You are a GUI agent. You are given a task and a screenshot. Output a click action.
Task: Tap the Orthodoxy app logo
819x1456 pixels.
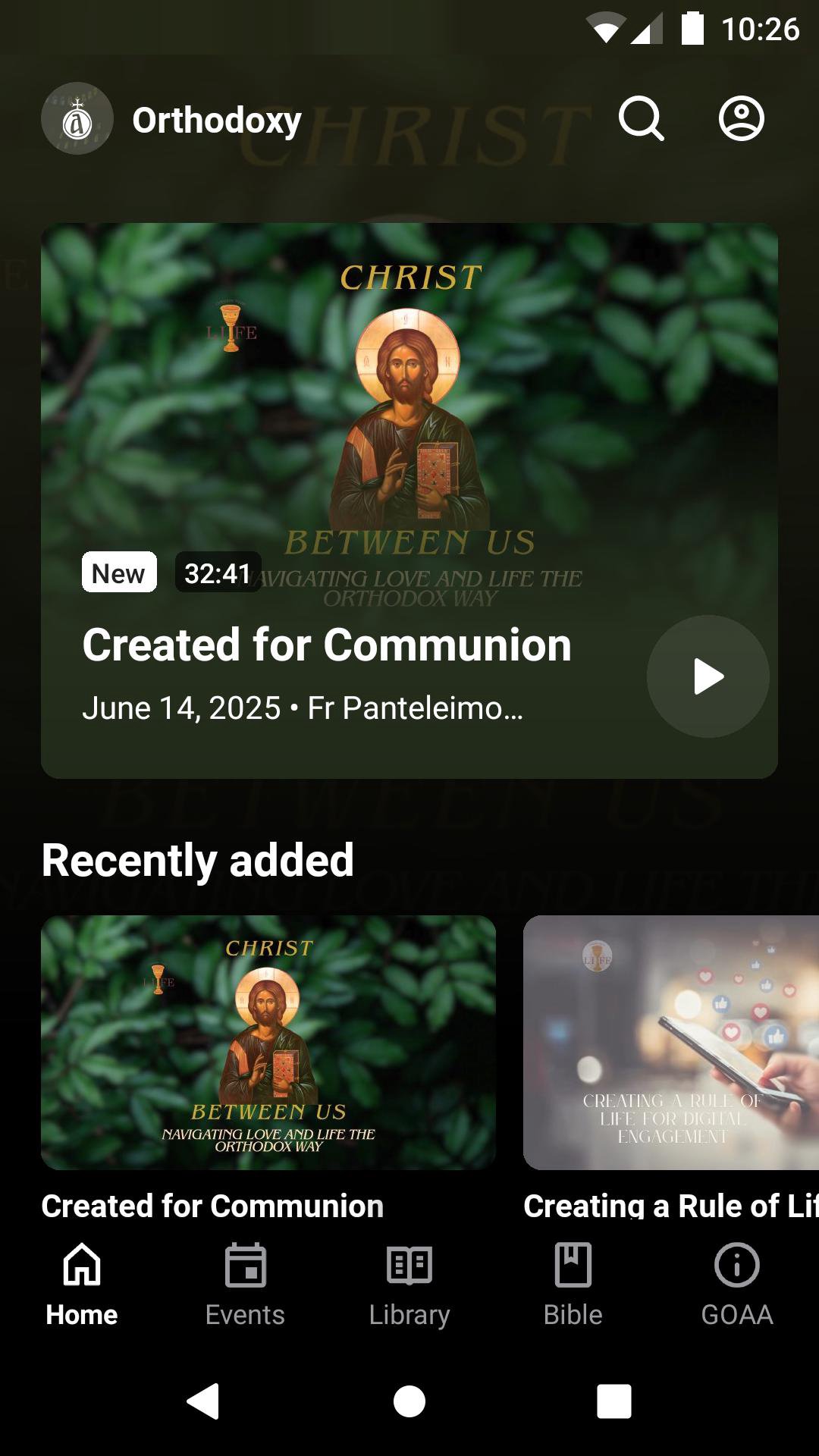77,119
